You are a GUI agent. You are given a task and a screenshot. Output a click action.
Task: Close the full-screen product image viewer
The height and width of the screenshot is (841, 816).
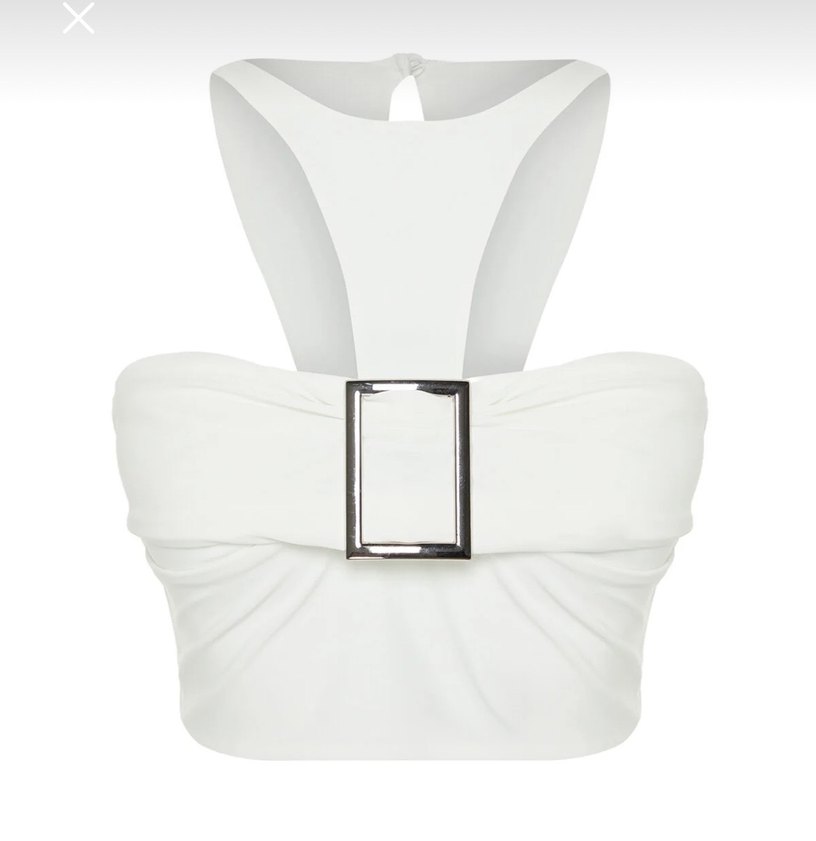pyautogui.click(x=78, y=17)
